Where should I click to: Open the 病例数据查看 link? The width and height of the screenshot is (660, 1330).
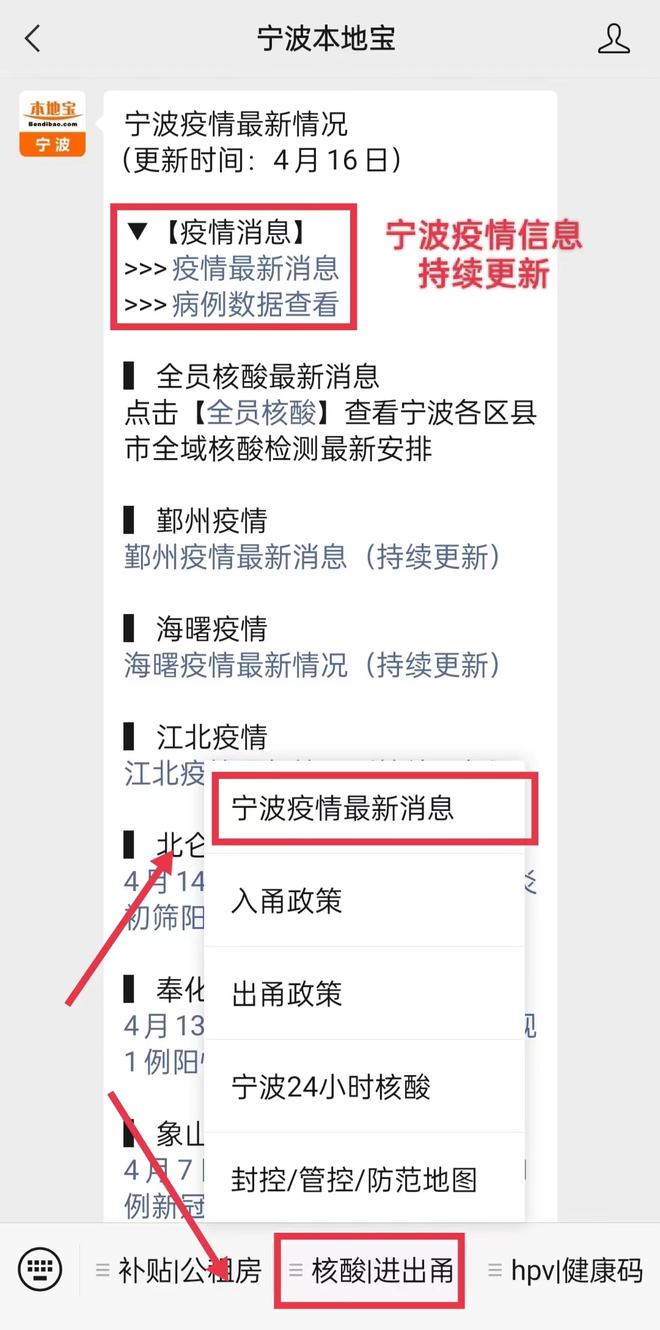click(255, 304)
